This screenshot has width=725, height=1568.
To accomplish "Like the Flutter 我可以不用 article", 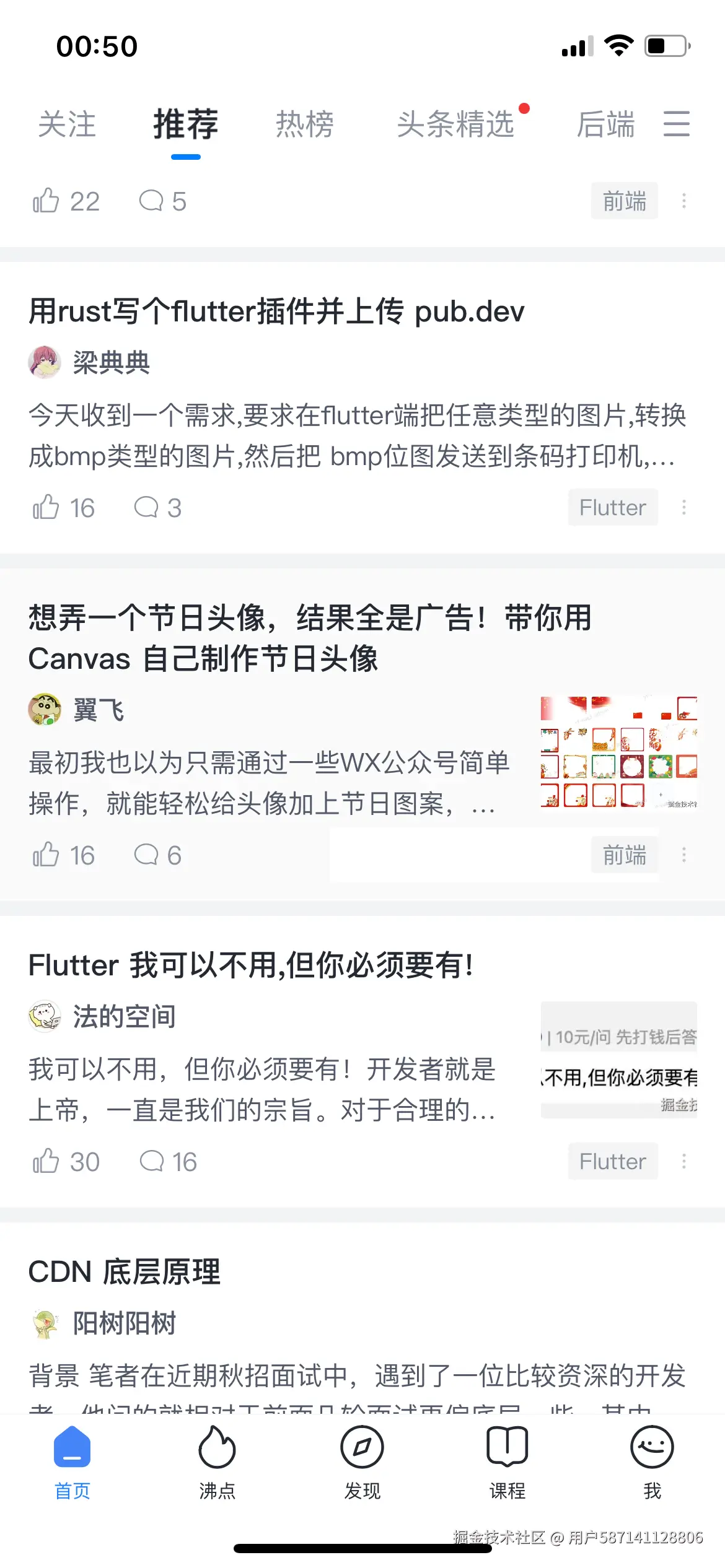I will coord(46,1161).
